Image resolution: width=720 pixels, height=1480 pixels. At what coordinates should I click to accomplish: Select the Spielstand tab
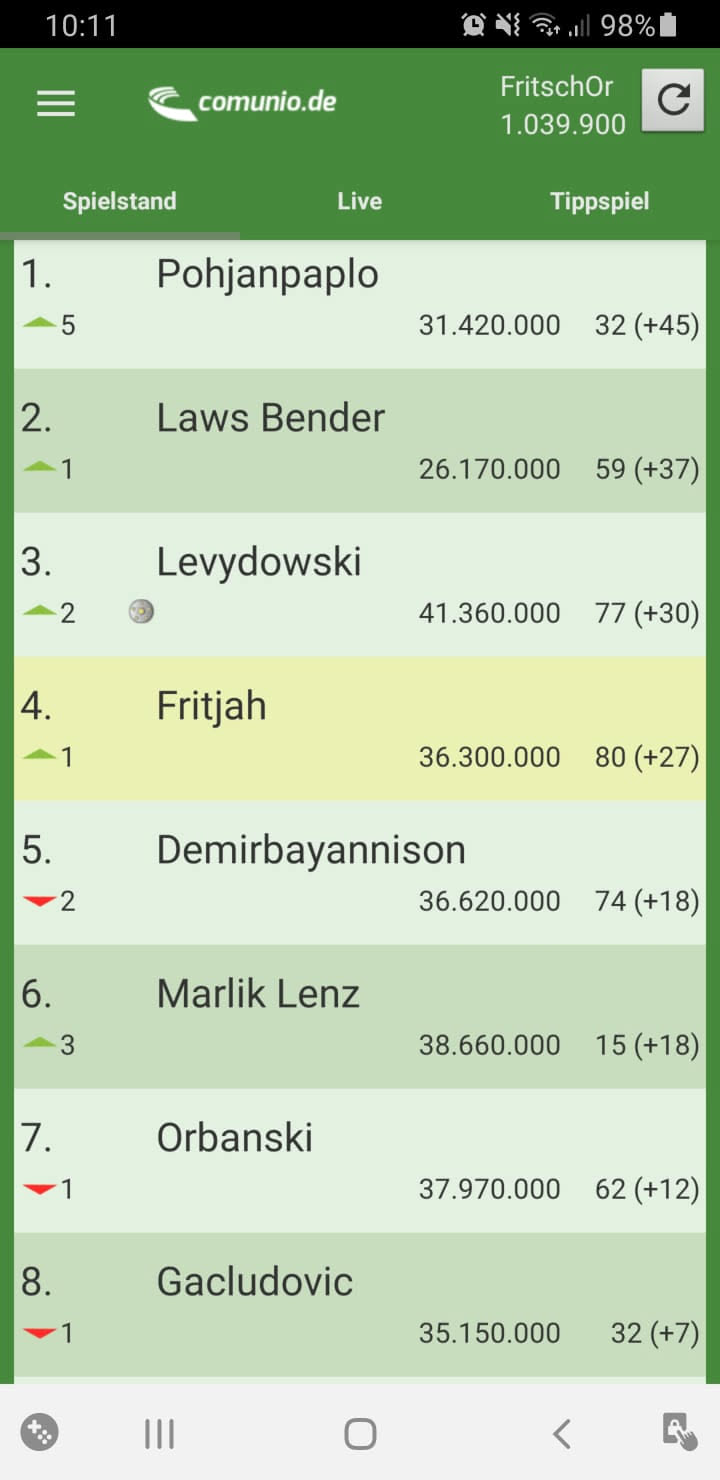click(119, 201)
